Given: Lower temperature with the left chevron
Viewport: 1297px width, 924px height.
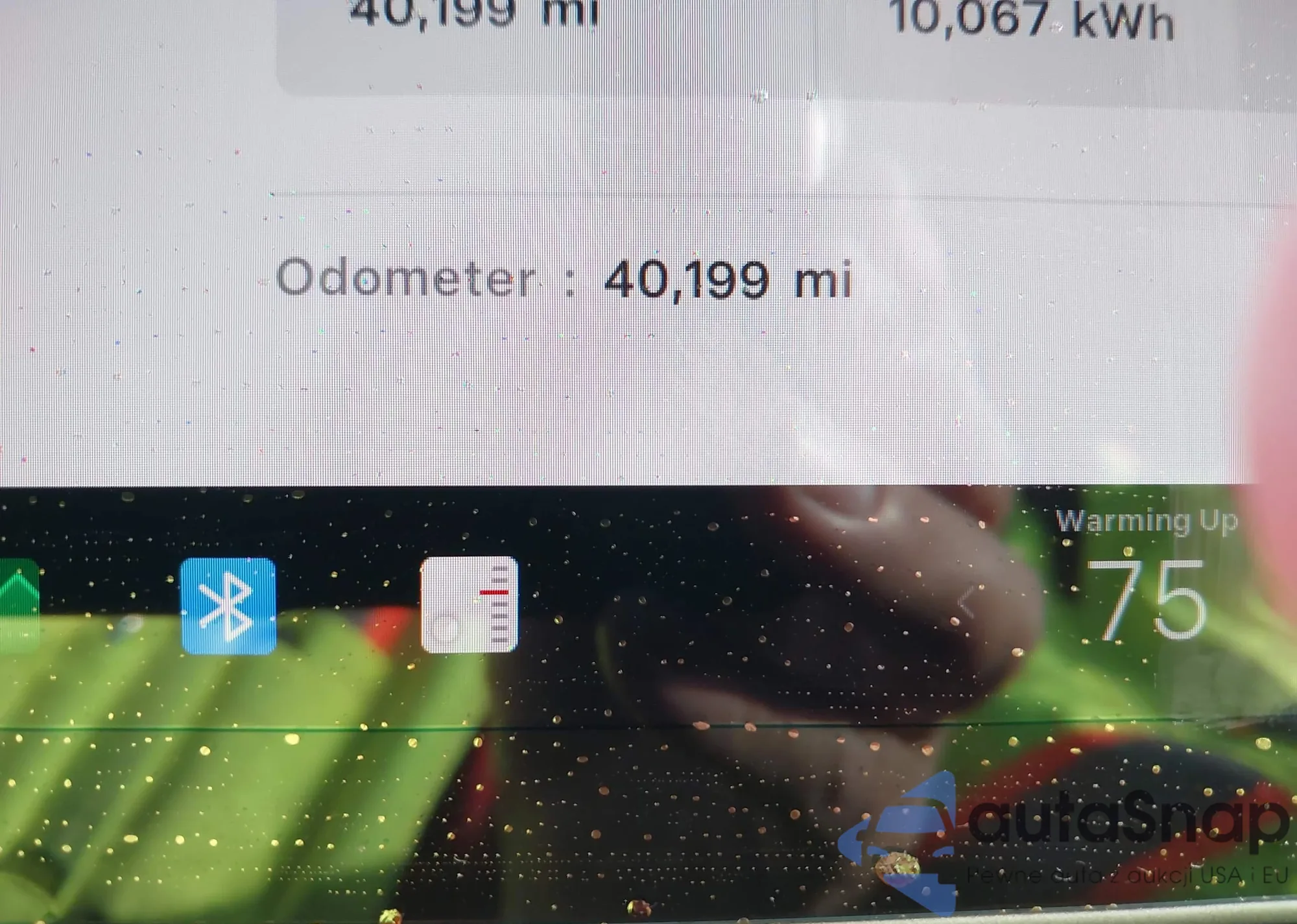Looking at the screenshot, I should [967, 602].
